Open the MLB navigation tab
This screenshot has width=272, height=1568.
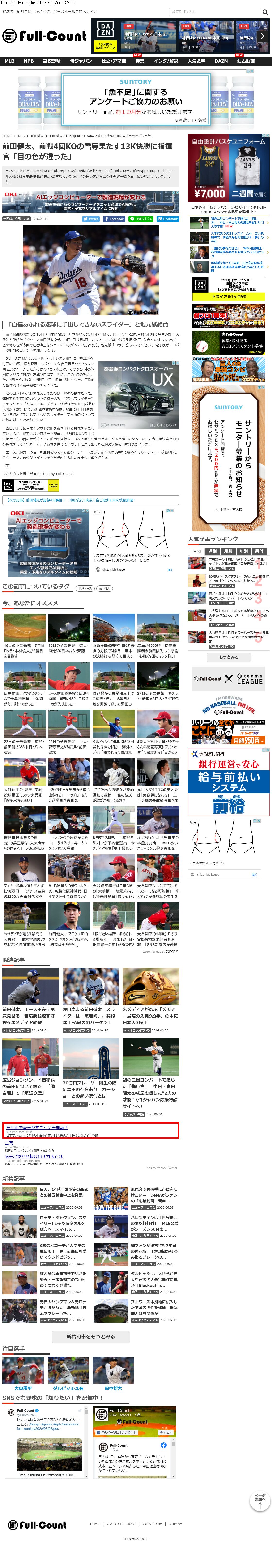pyautogui.click(x=9, y=61)
